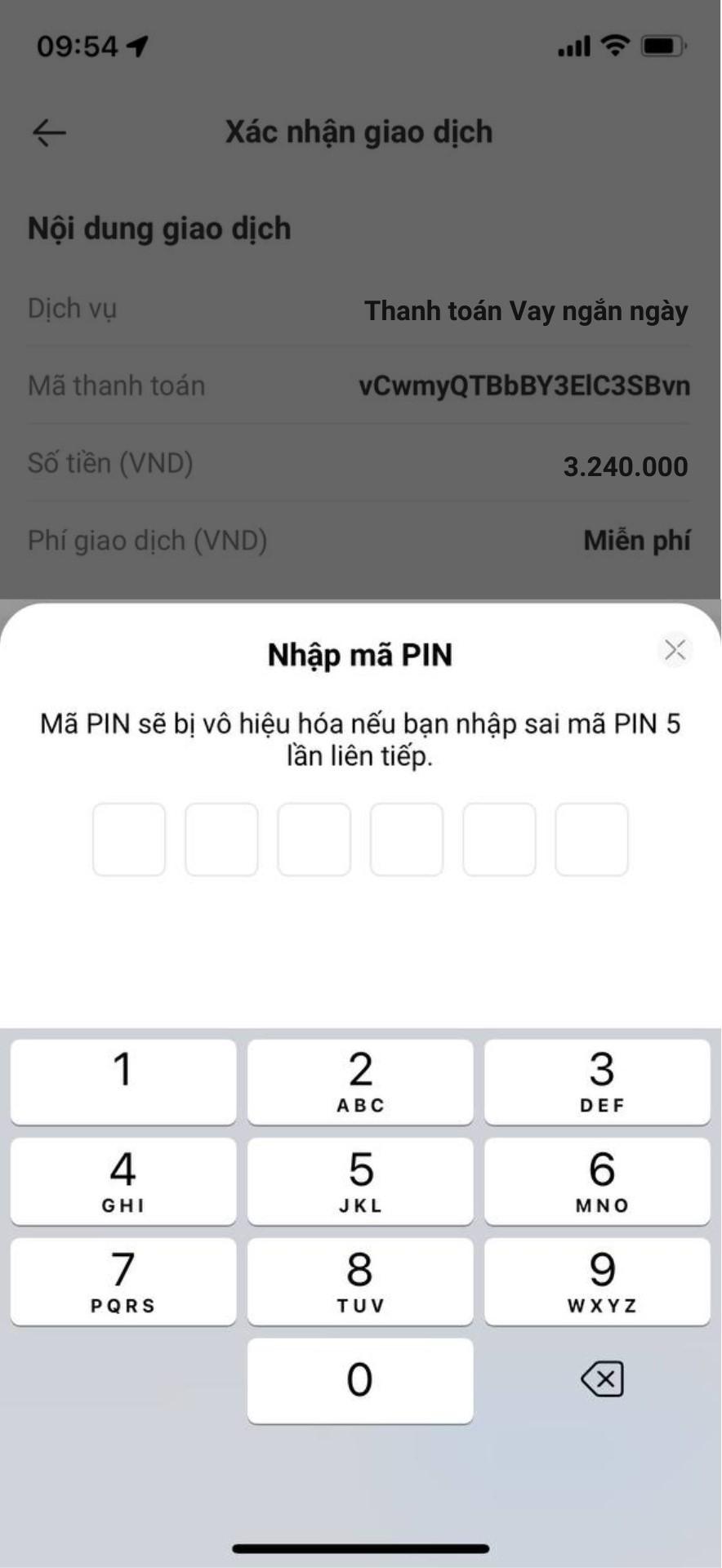Enter digit 8 on keypad
Image resolution: width=722 pixels, height=1568 pixels.
(360, 1281)
